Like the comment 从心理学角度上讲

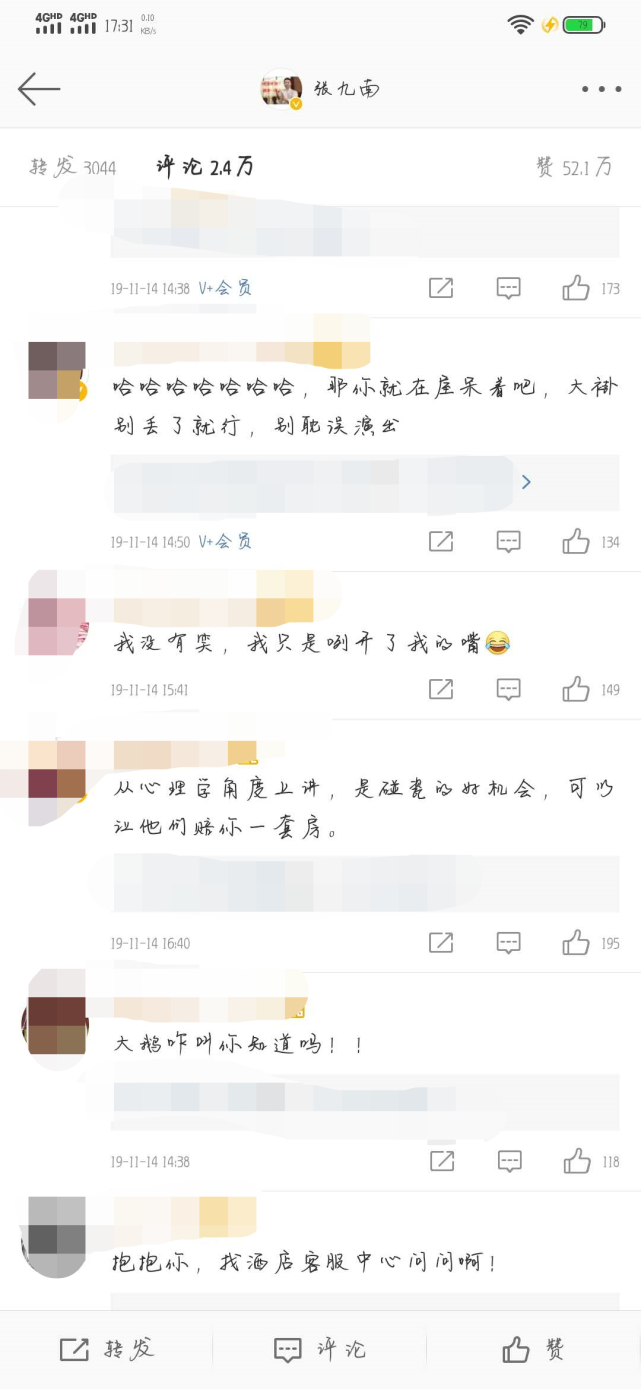(x=576, y=943)
